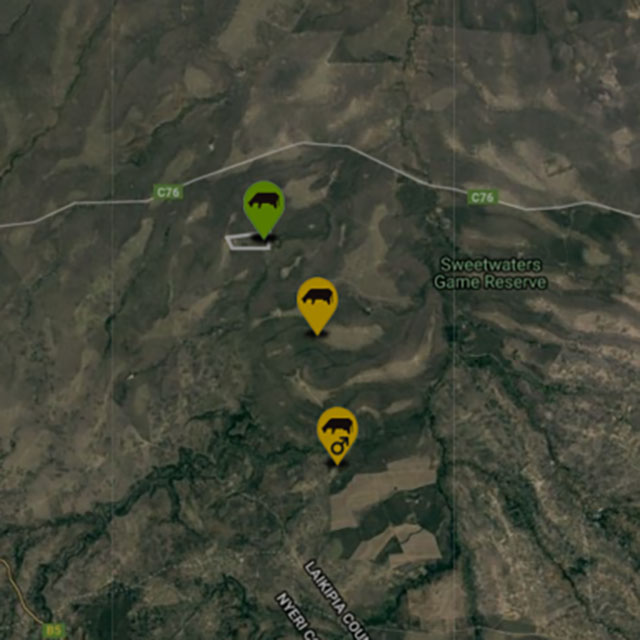Tap the green rhino map marker
The width and height of the screenshot is (640, 640).
click(264, 205)
